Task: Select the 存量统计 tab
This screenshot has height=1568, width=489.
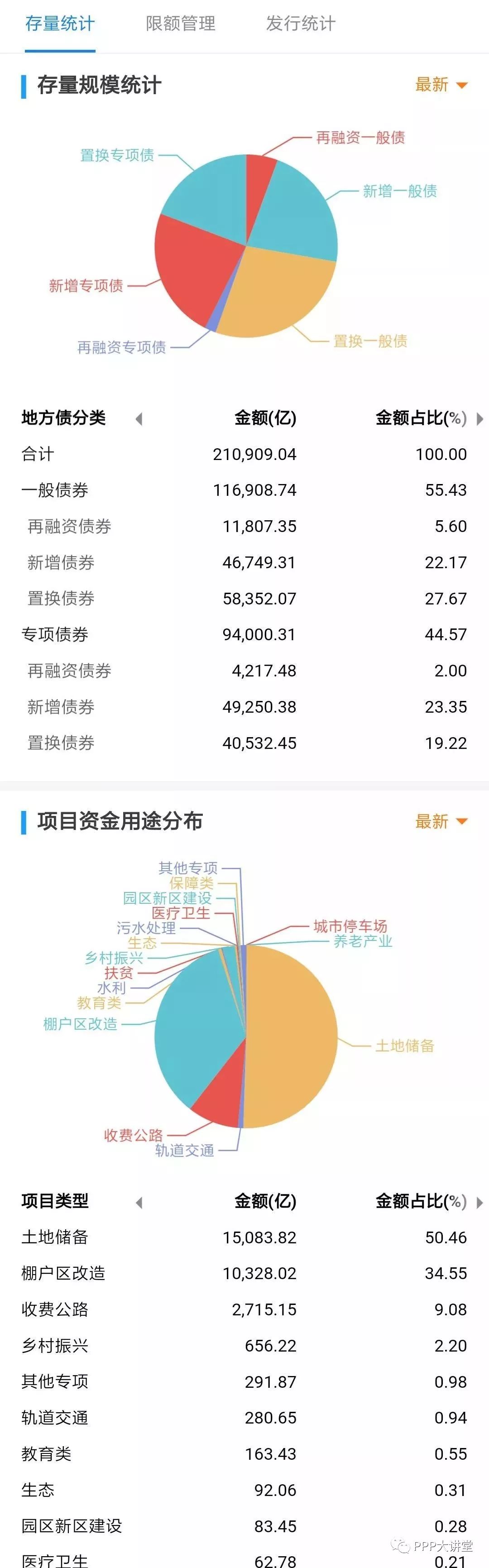Action: pos(60,24)
